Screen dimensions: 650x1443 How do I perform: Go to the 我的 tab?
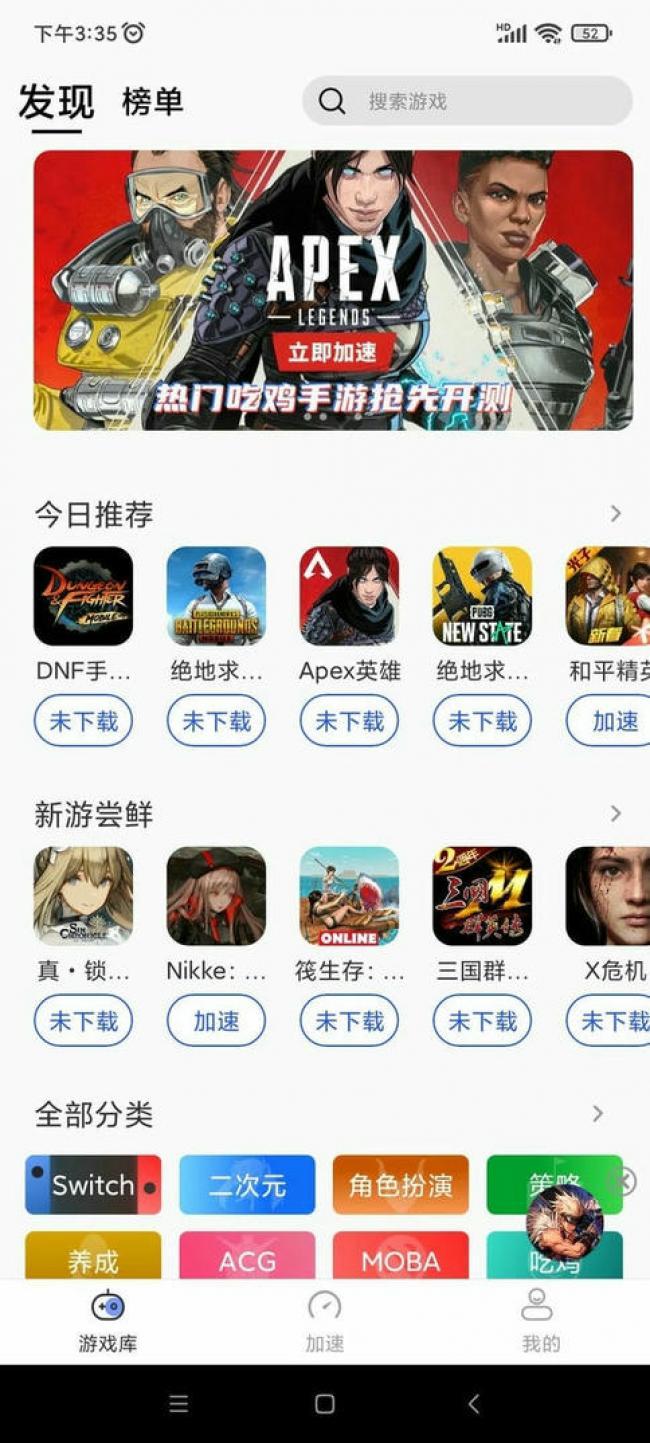[540, 1320]
